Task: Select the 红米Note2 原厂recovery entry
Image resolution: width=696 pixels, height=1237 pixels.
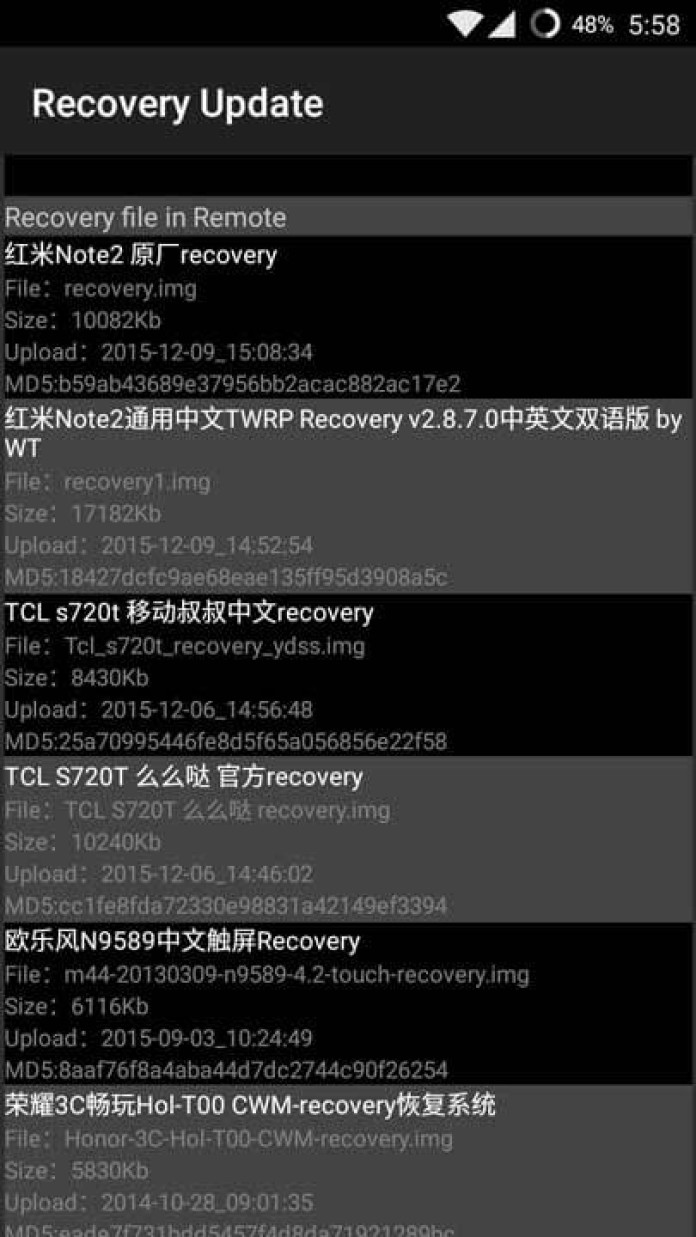Action: coord(348,318)
